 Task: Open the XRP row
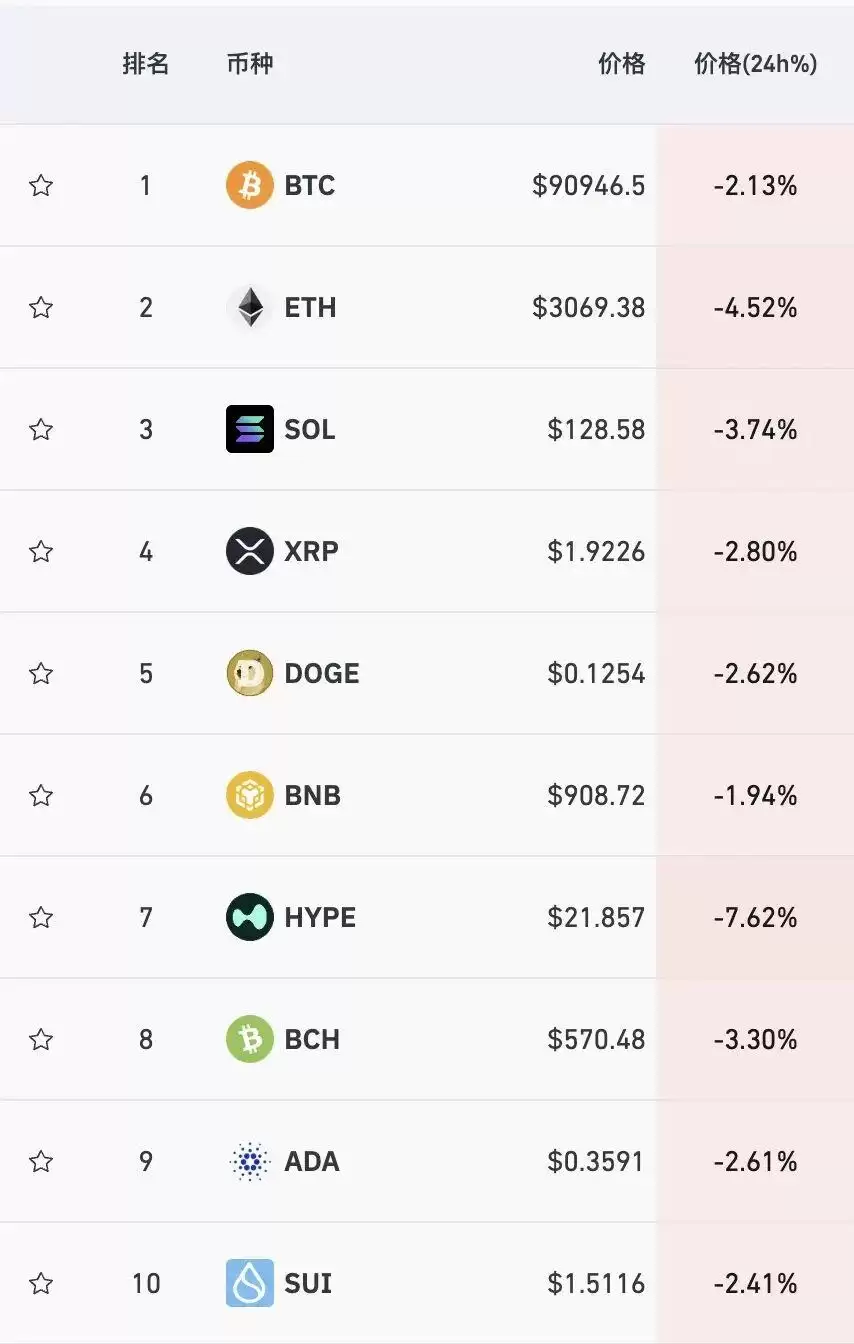tap(310, 551)
